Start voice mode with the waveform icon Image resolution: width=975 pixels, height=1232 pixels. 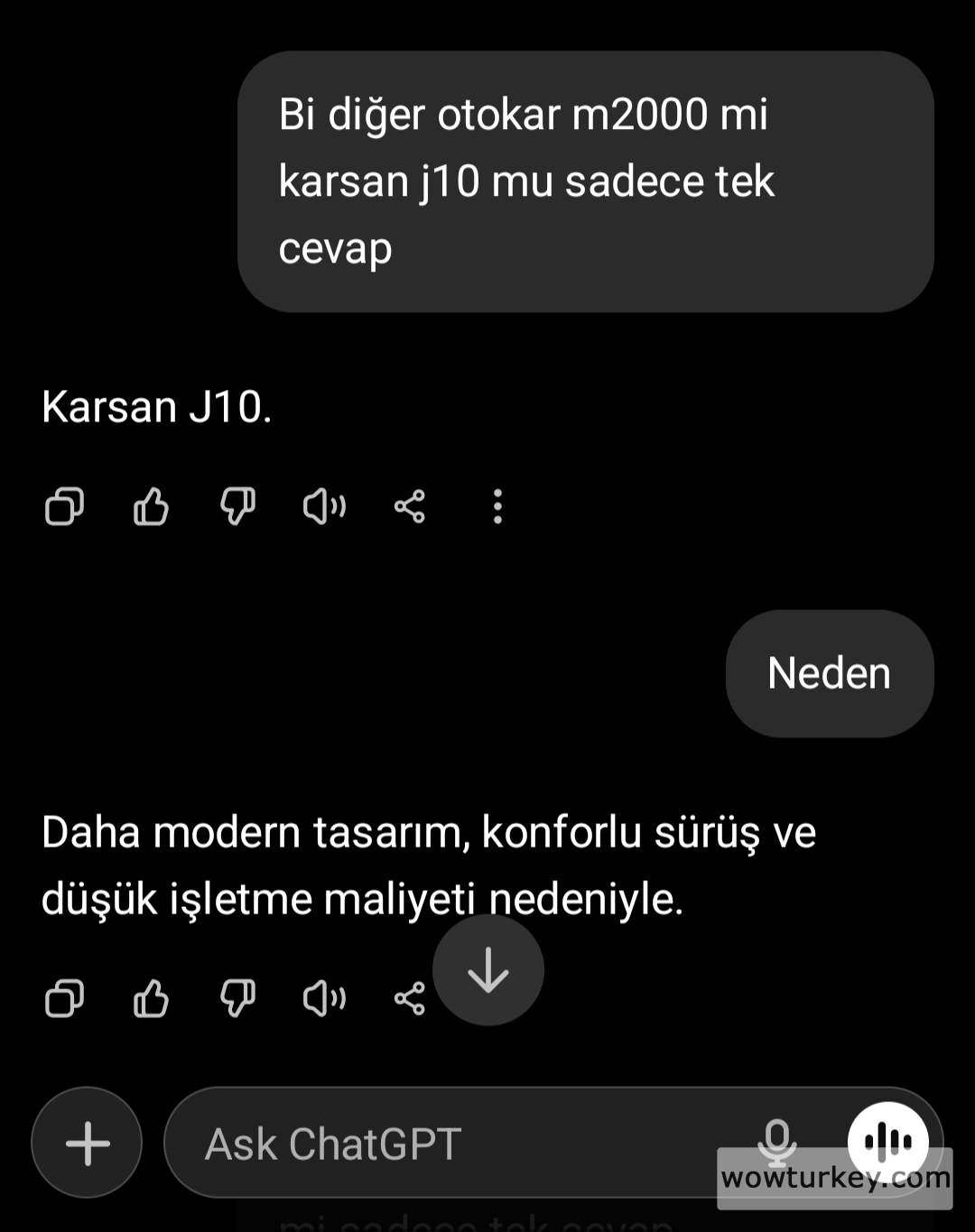point(889,1140)
